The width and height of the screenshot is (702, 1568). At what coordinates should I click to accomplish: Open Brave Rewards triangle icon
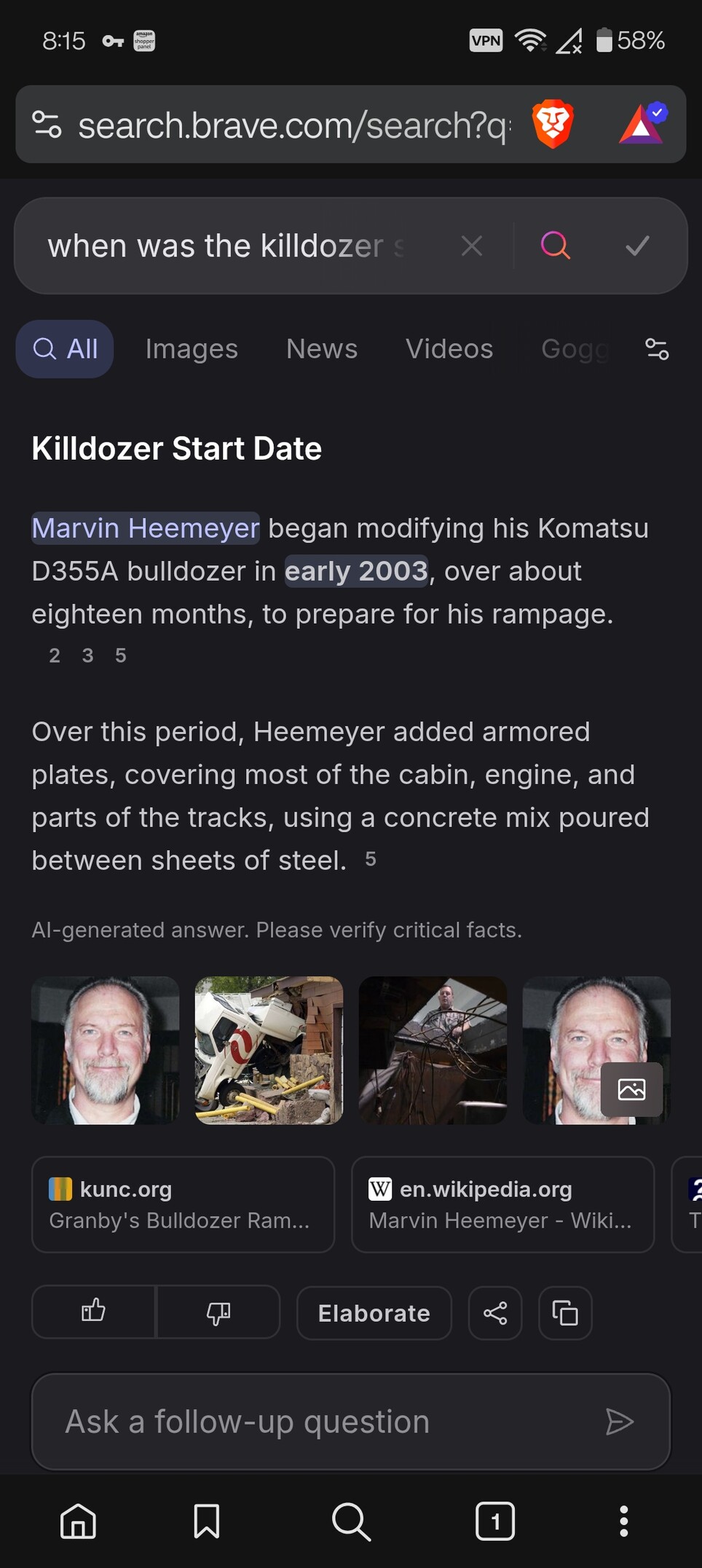pyautogui.click(x=643, y=122)
